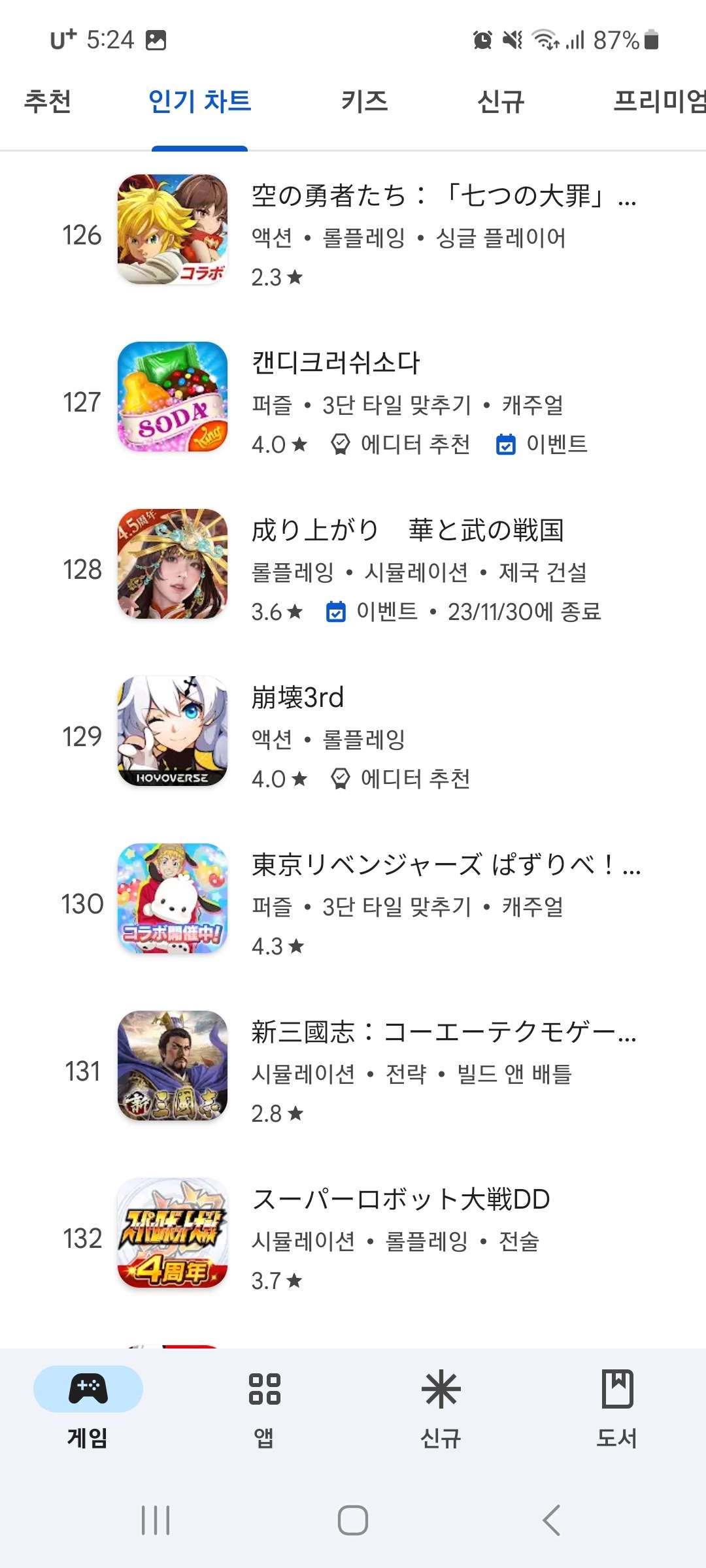Go to the 앱 section

pyautogui.click(x=264, y=1405)
